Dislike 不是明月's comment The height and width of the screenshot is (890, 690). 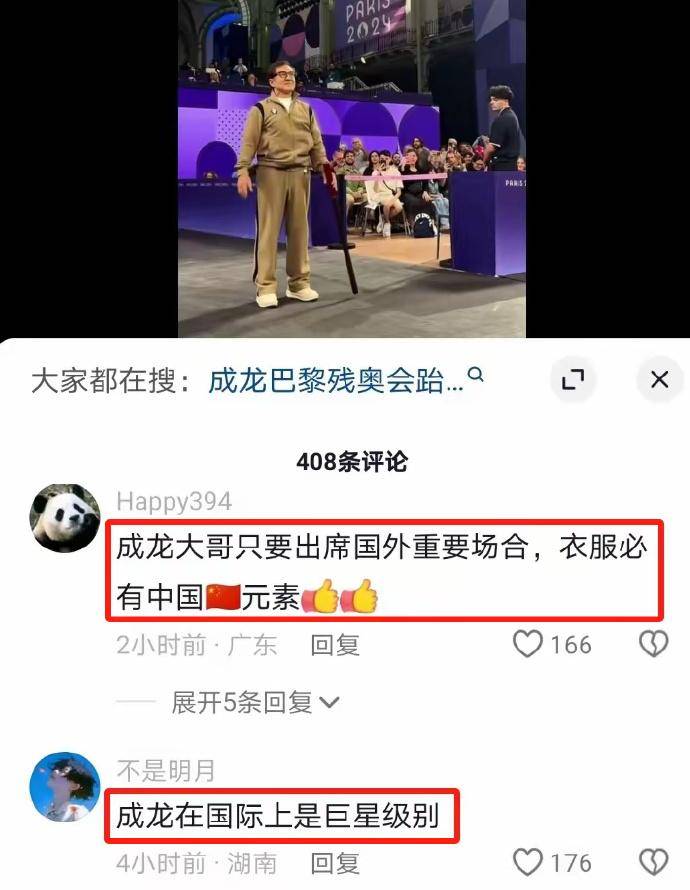coord(654,862)
